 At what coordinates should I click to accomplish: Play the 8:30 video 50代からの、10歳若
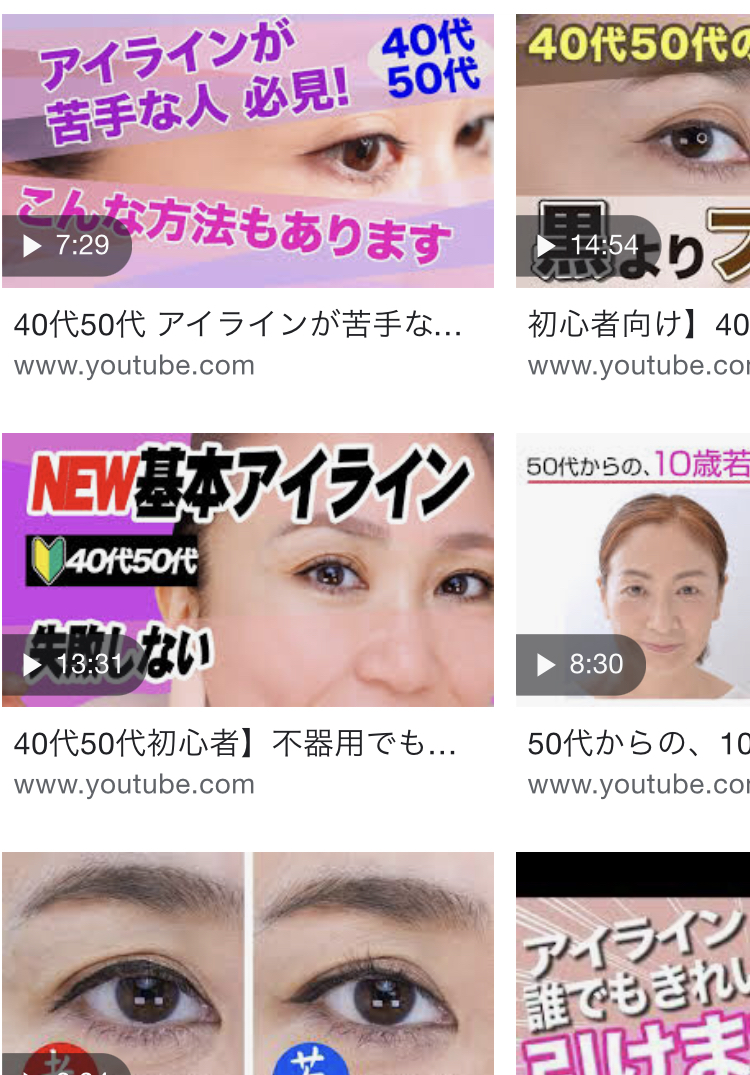point(632,569)
